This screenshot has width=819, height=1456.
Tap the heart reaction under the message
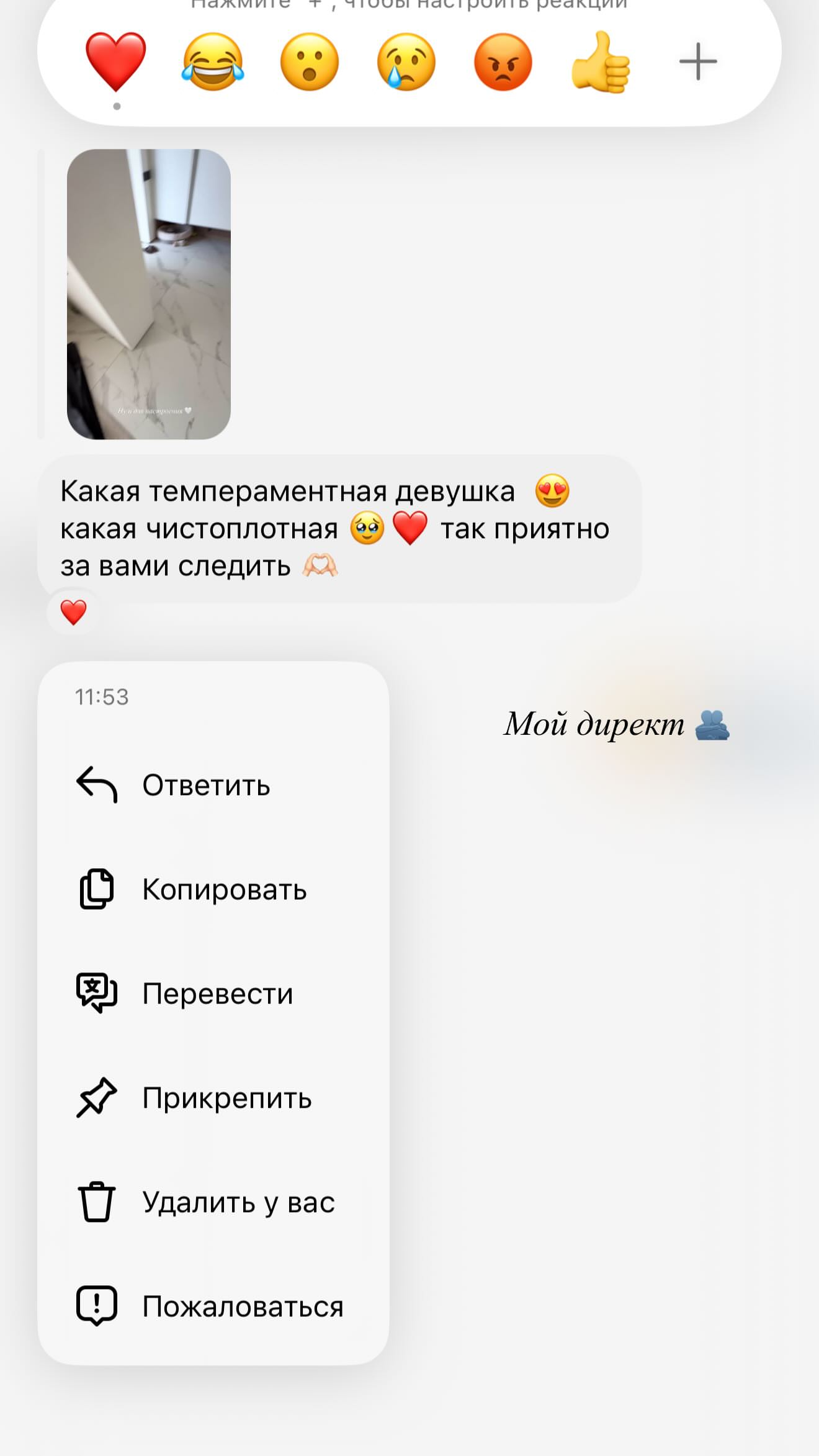73,613
